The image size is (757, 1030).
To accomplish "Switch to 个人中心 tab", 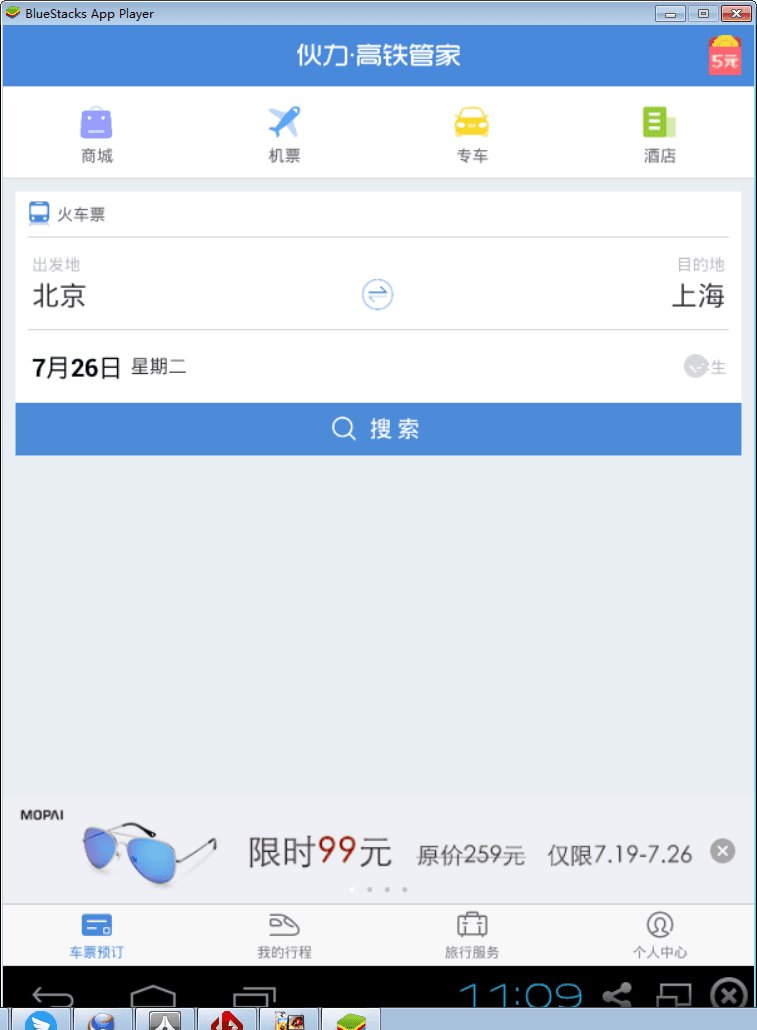I will 659,935.
